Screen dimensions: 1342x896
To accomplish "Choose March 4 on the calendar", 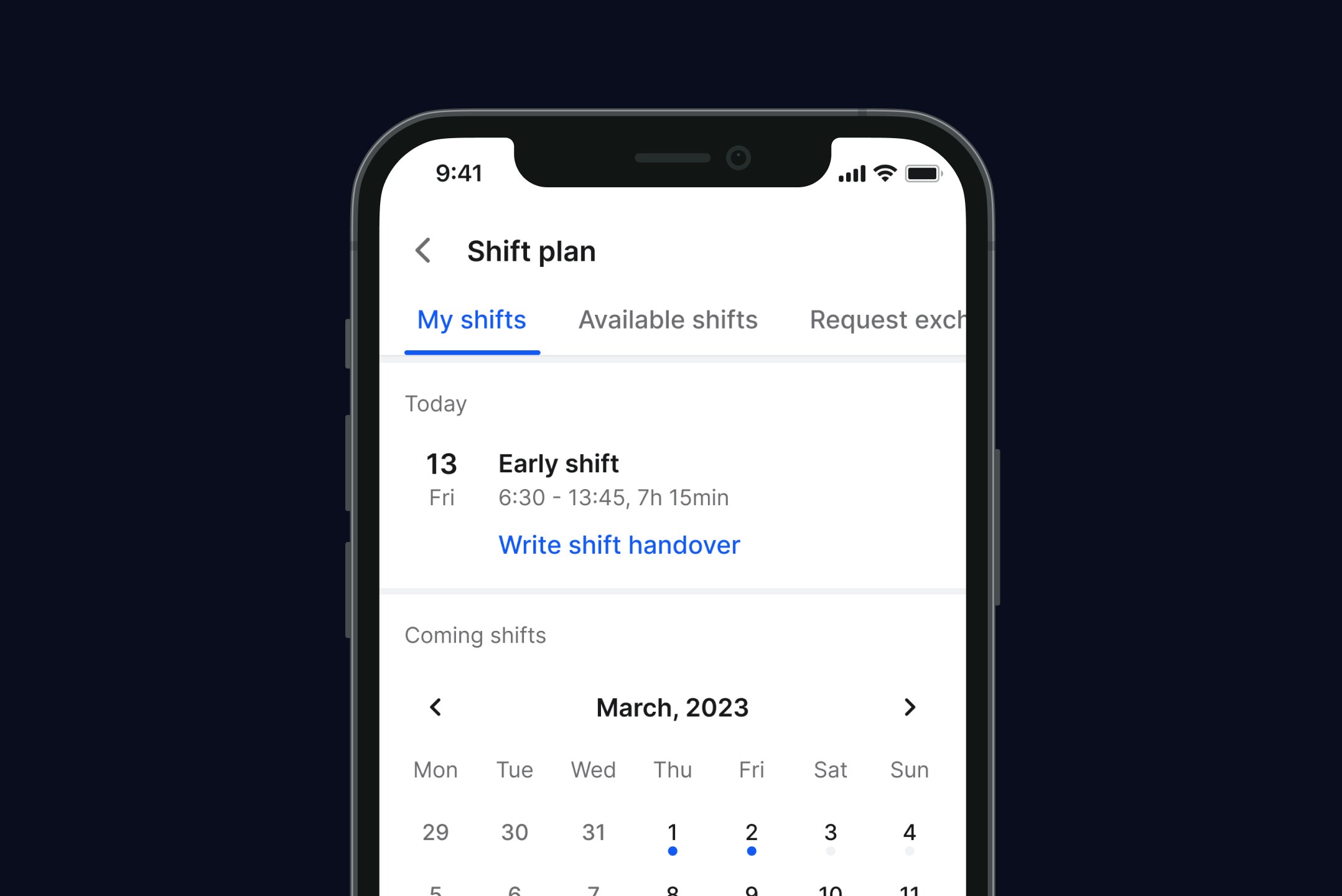I will [909, 833].
